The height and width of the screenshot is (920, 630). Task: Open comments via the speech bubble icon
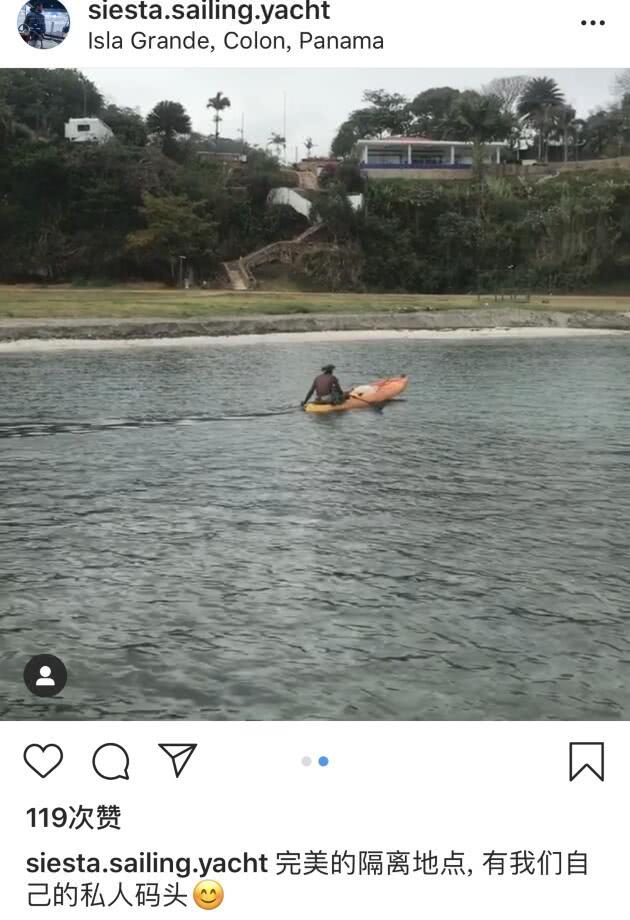[x=111, y=762]
